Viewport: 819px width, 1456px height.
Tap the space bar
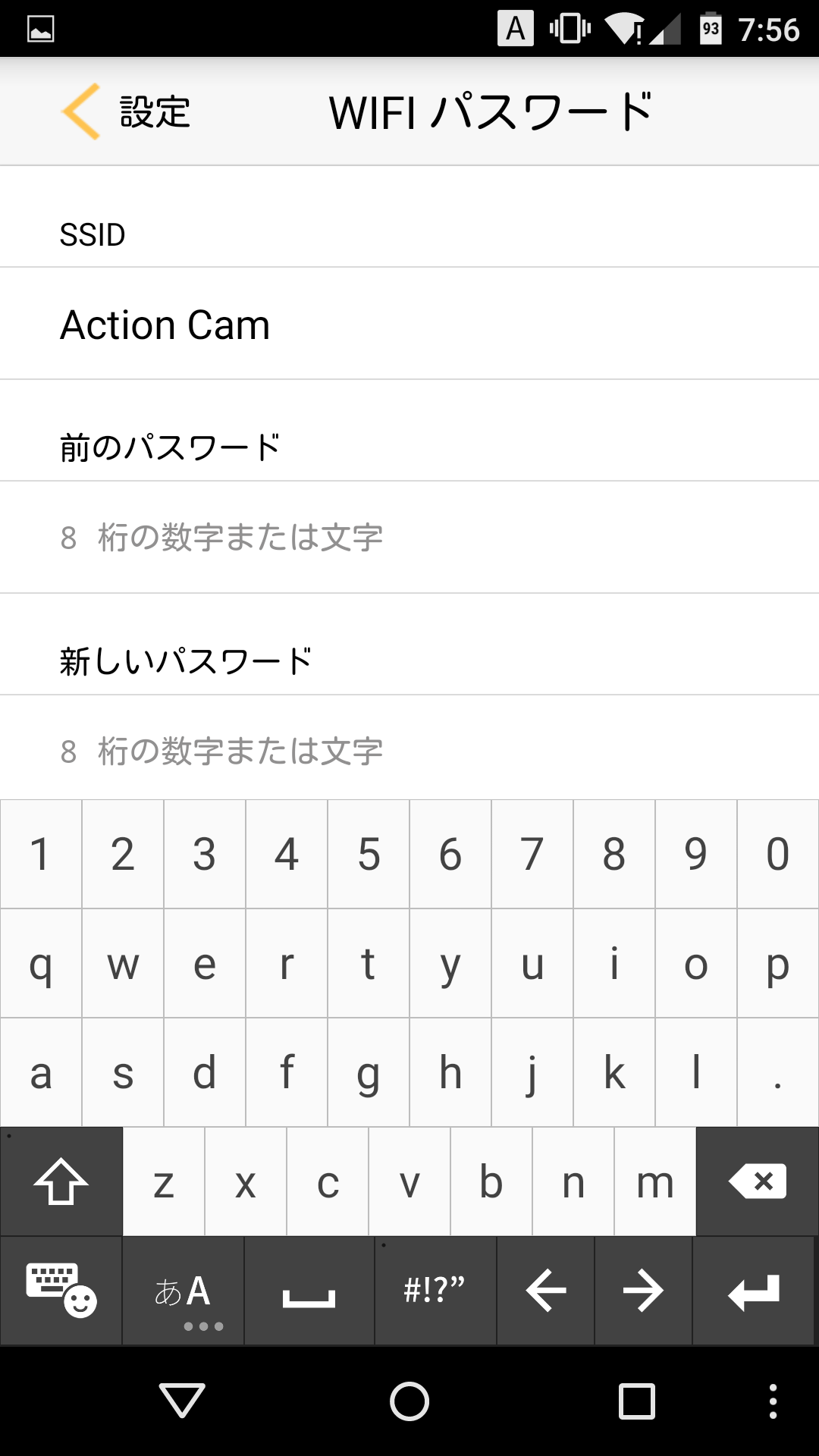(x=309, y=1291)
